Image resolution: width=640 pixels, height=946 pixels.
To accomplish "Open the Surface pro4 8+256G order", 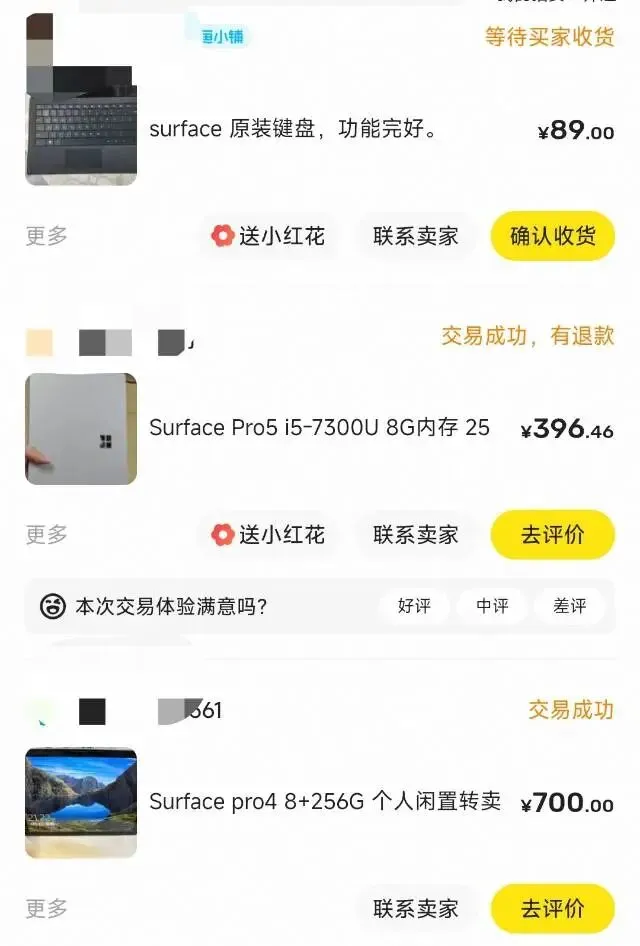I will [x=324, y=802].
